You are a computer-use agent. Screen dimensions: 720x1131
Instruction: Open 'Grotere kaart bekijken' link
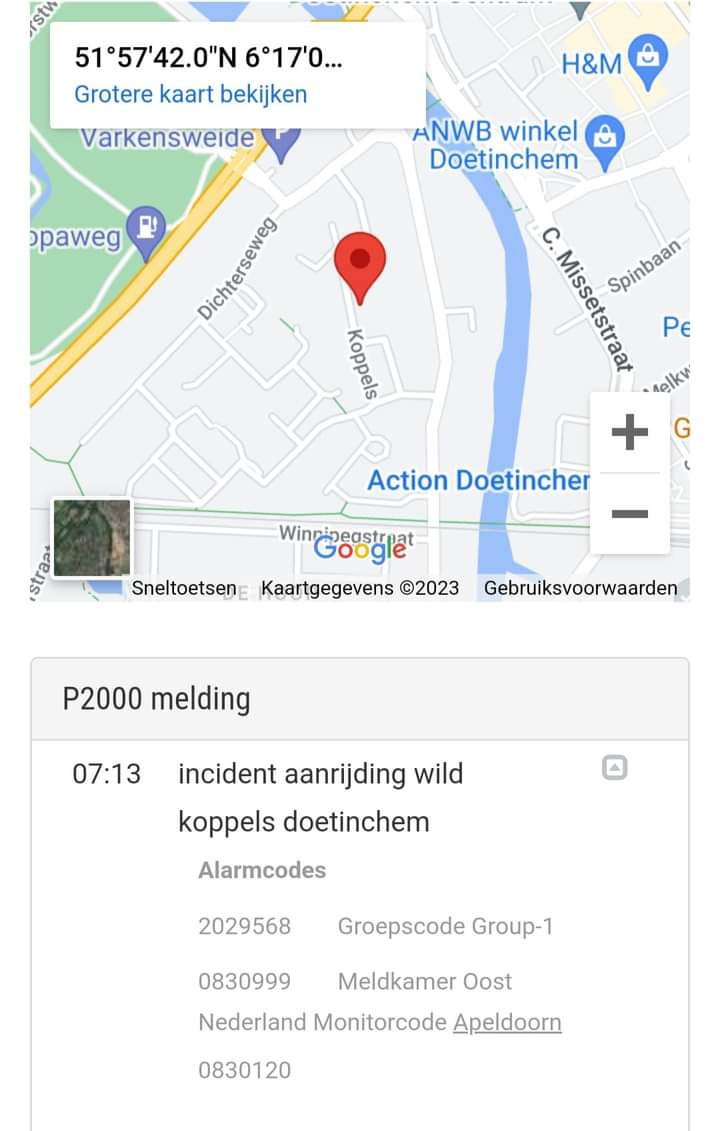(190, 94)
